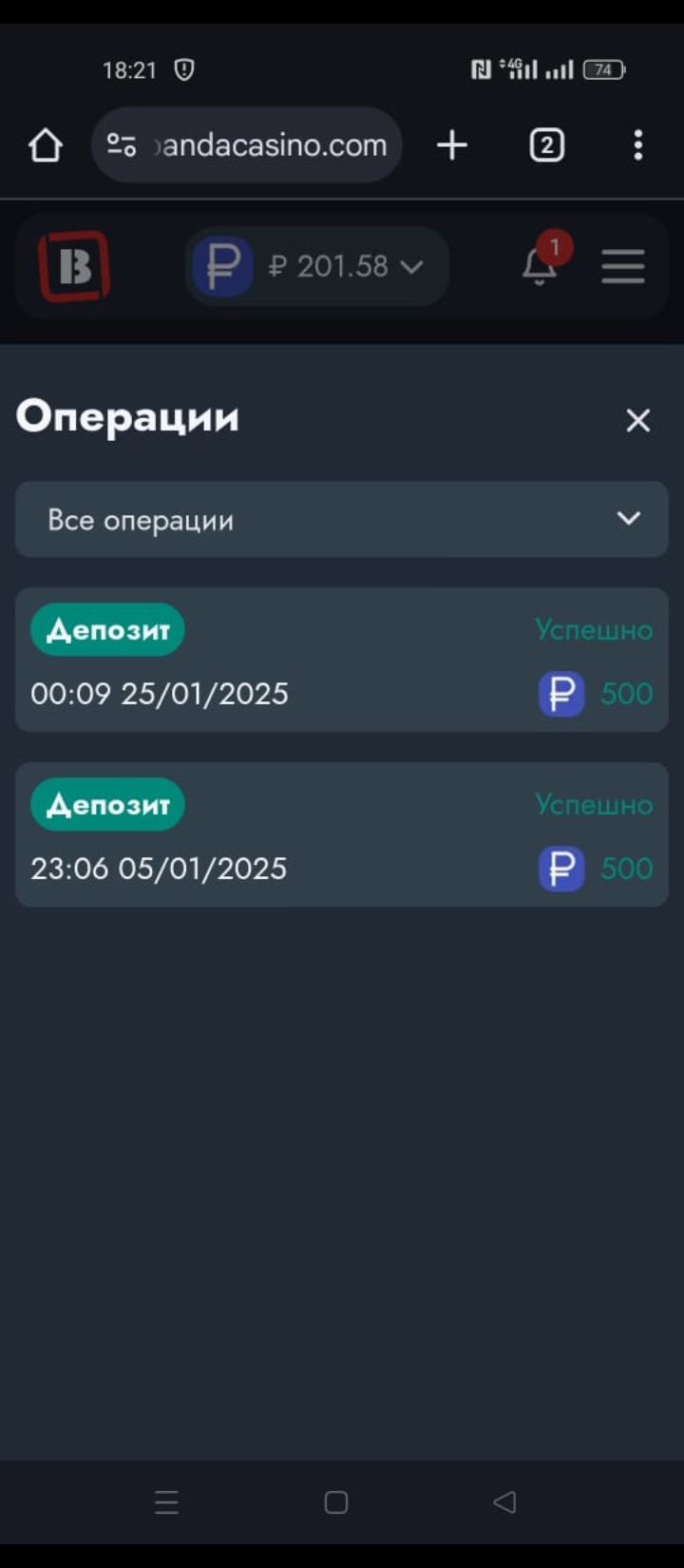684x1568 pixels.
Task: Close the Операции panel
Action: pyautogui.click(x=637, y=420)
